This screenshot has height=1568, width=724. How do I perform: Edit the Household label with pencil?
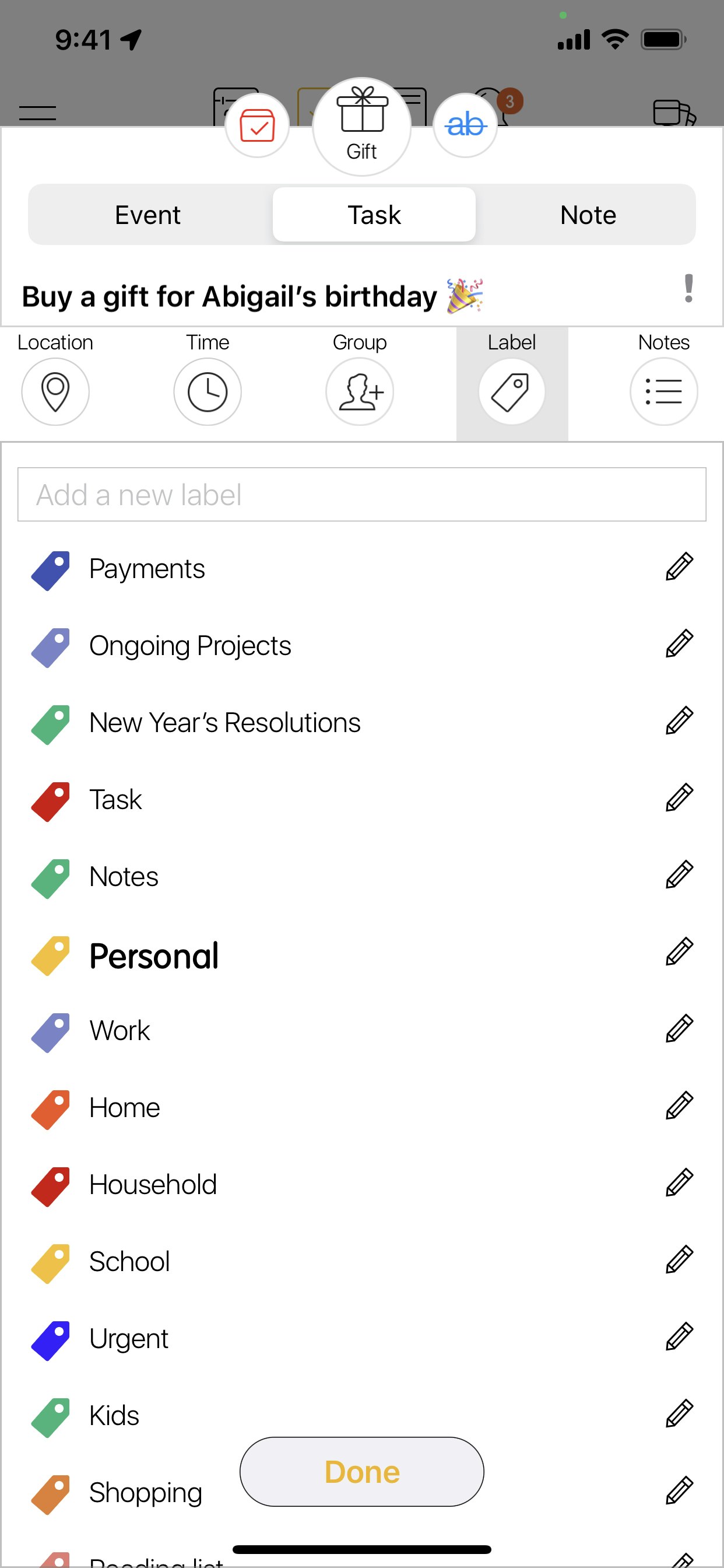tap(679, 1182)
